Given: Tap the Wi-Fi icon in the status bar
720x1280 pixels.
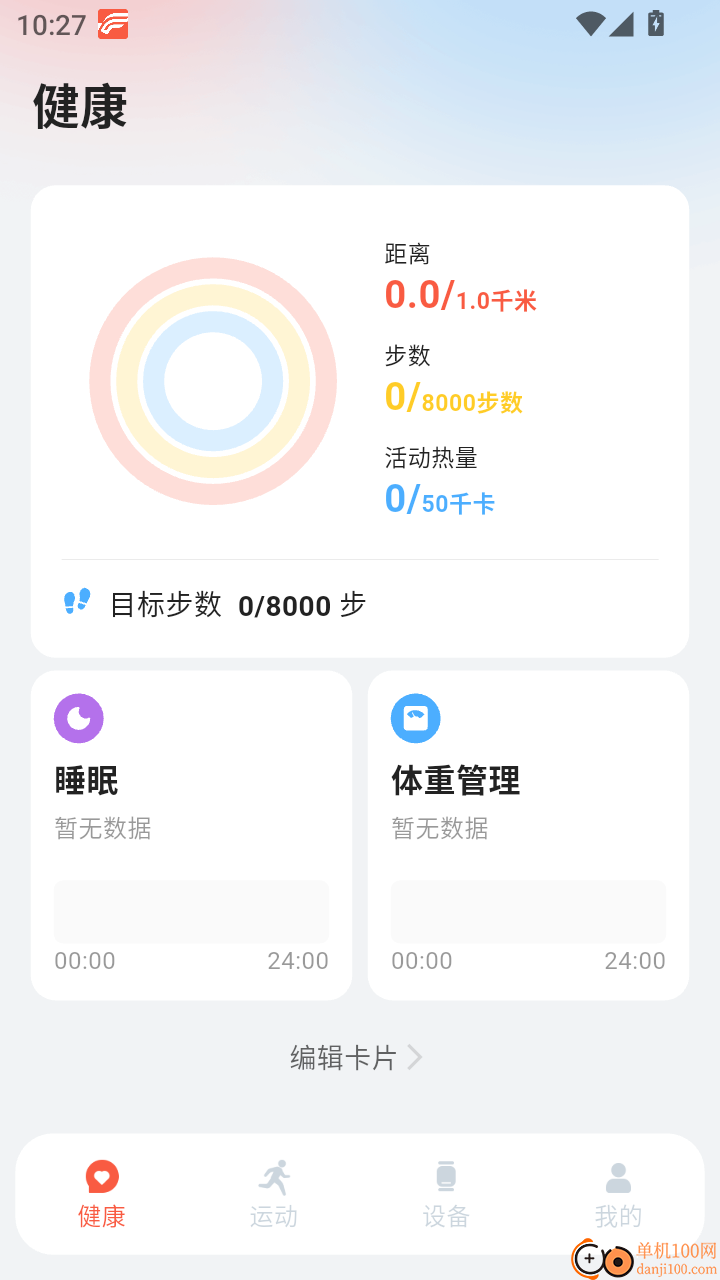Looking at the screenshot, I should click(x=589, y=24).
